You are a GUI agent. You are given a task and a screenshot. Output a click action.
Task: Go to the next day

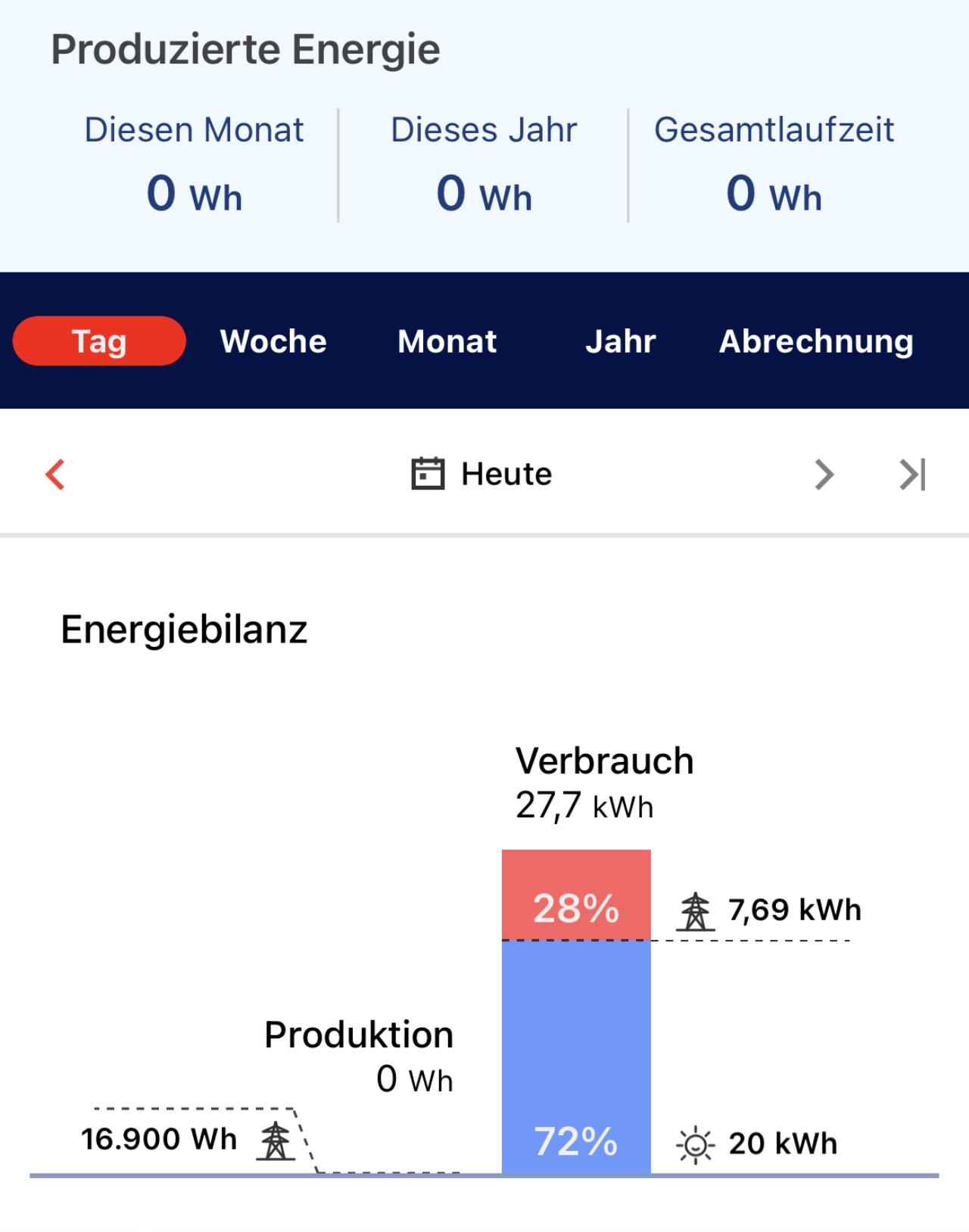[x=824, y=474]
